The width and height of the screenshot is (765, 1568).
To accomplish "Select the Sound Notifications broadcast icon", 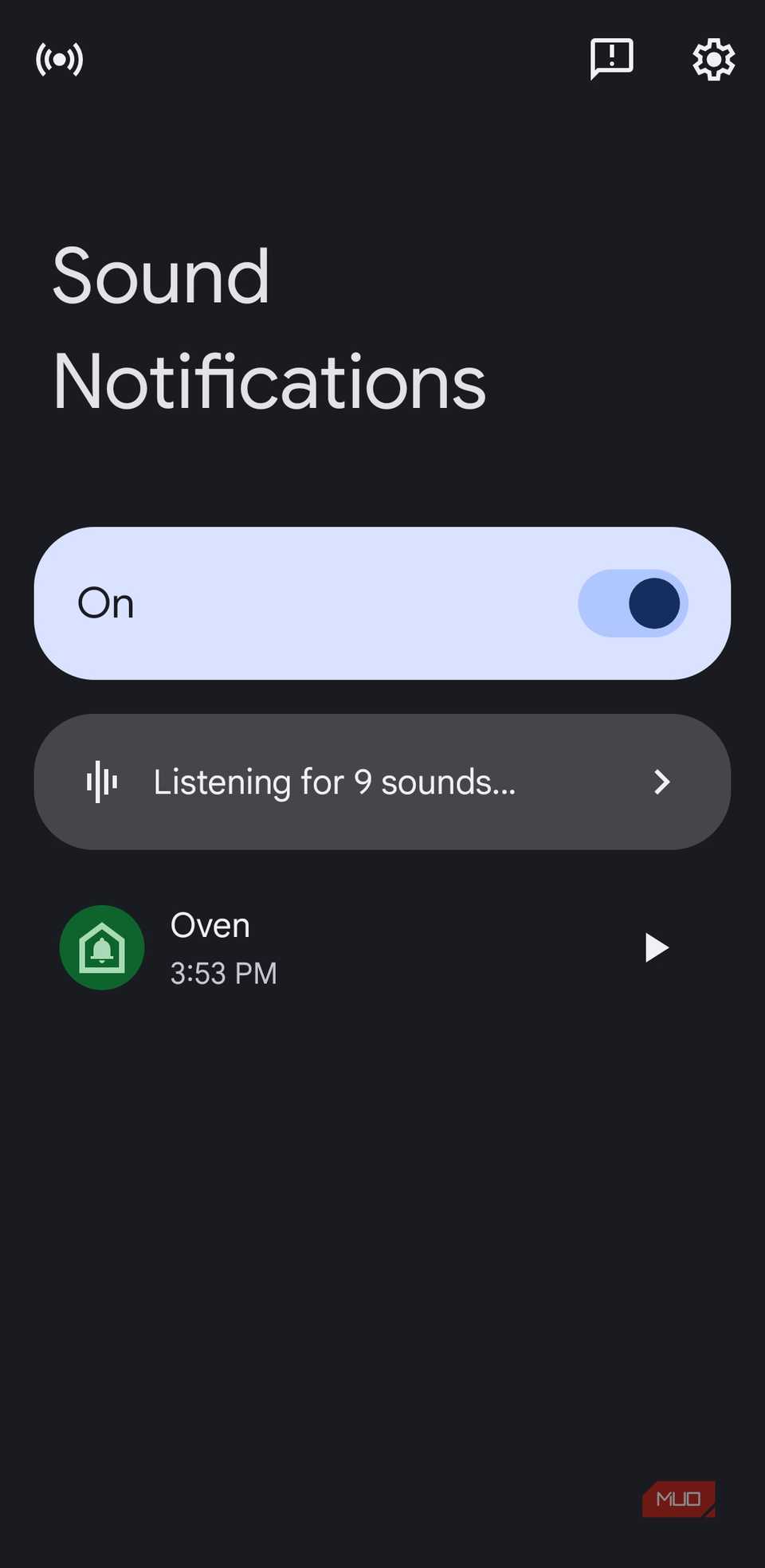I will click(x=59, y=59).
